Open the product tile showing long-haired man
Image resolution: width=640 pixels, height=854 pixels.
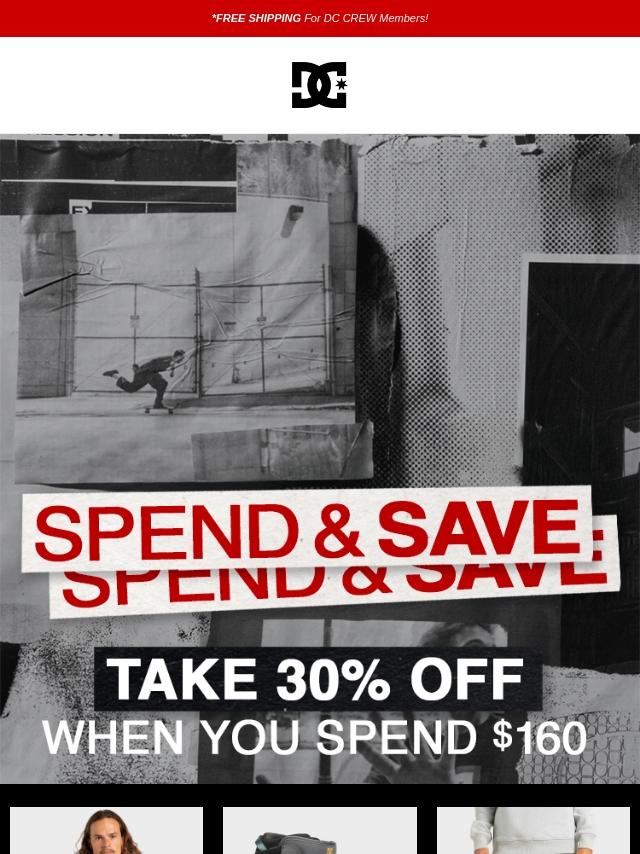click(106, 832)
